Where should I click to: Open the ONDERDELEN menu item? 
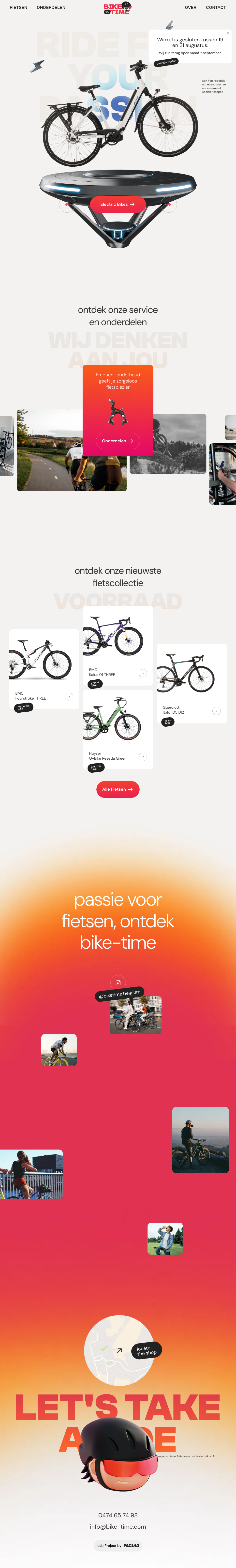click(x=51, y=8)
